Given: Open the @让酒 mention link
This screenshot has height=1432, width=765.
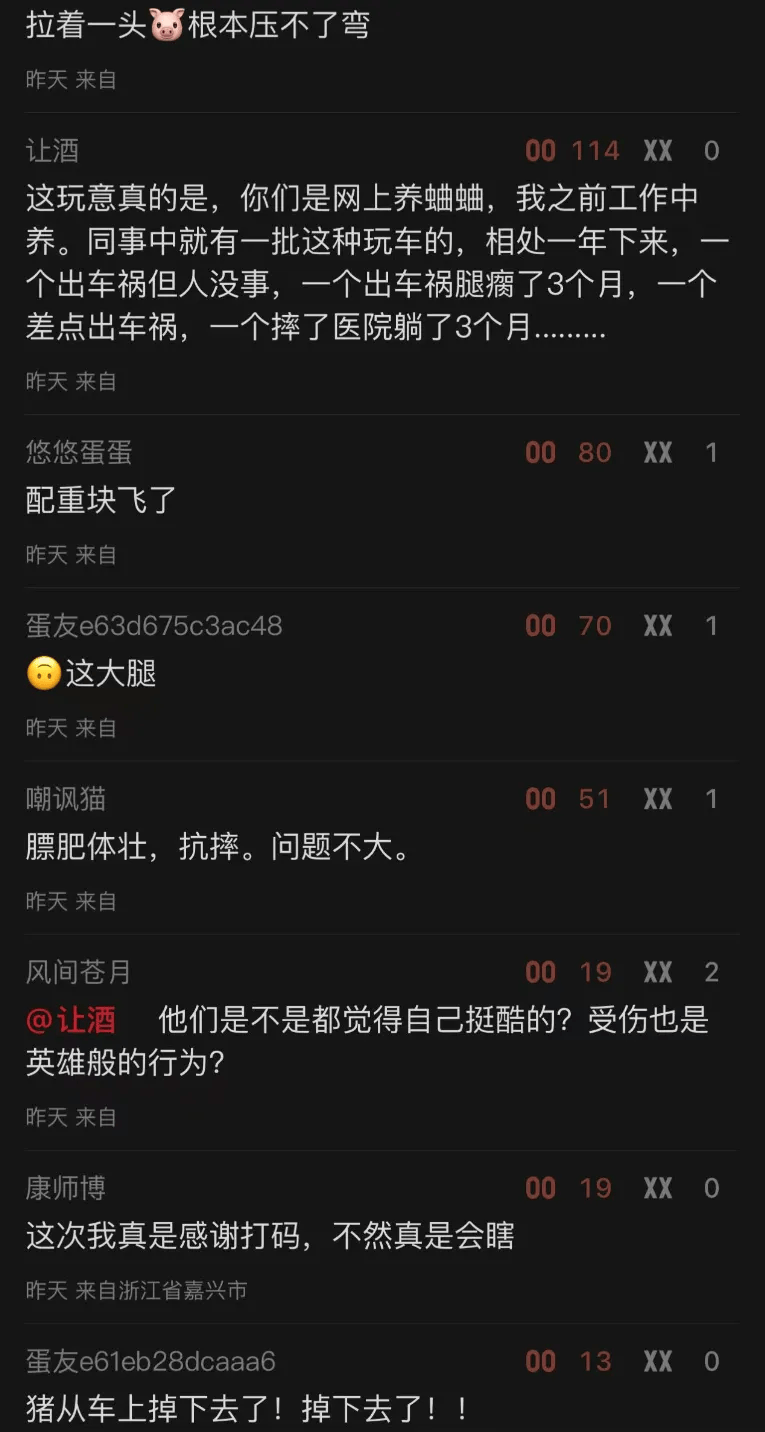Looking at the screenshot, I should pyautogui.click(x=71, y=1020).
